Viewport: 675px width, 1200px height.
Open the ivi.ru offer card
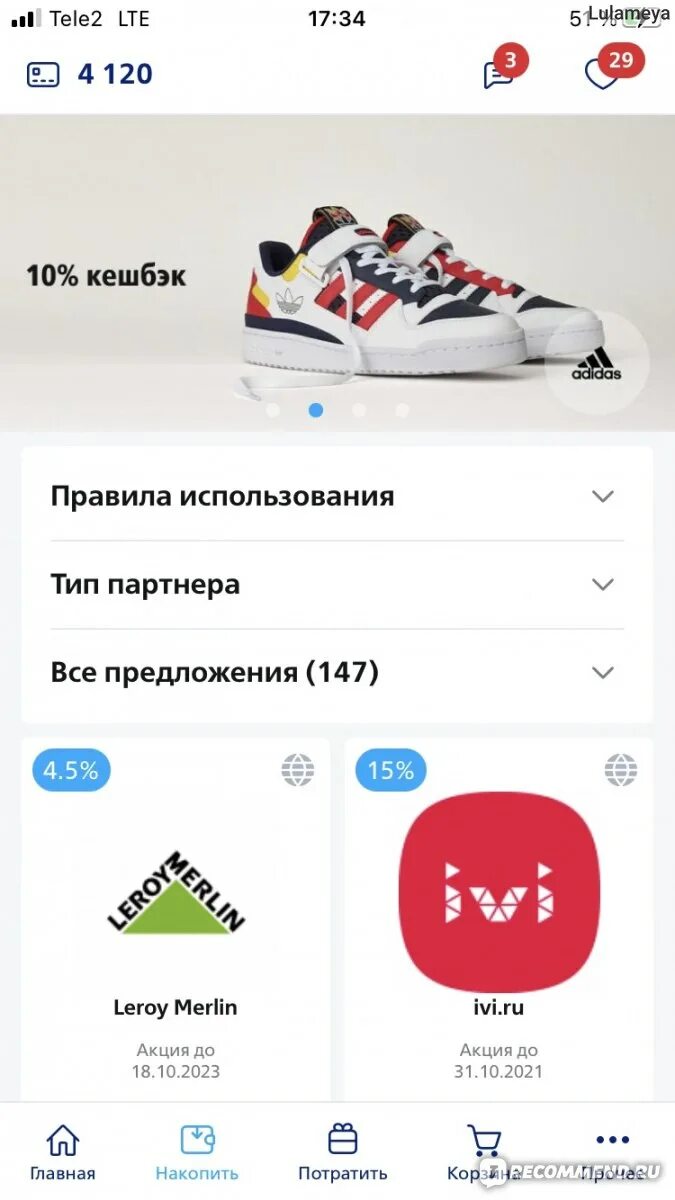point(498,920)
